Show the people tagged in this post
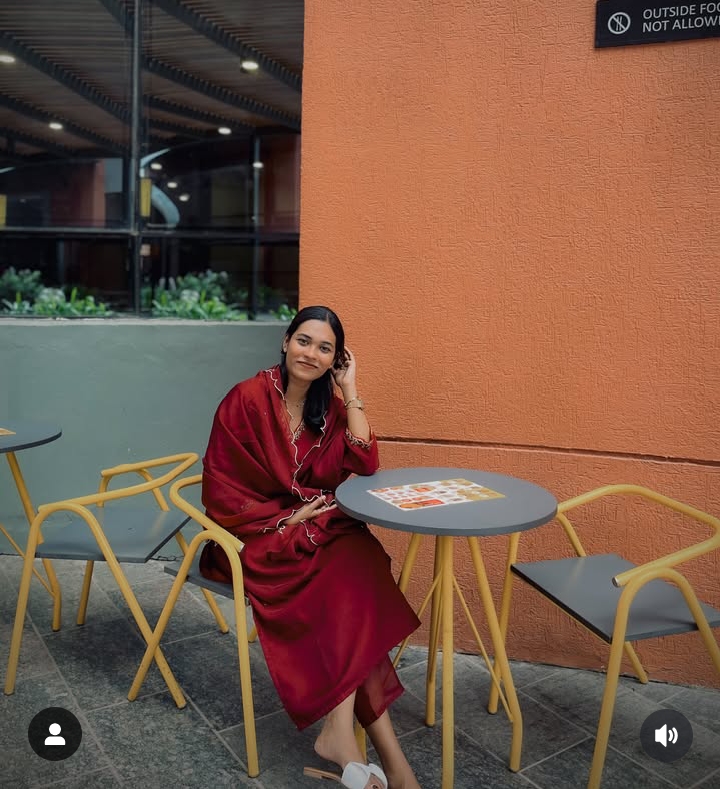The width and height of the screenshot is (720, 789). (x=55, y=734)
